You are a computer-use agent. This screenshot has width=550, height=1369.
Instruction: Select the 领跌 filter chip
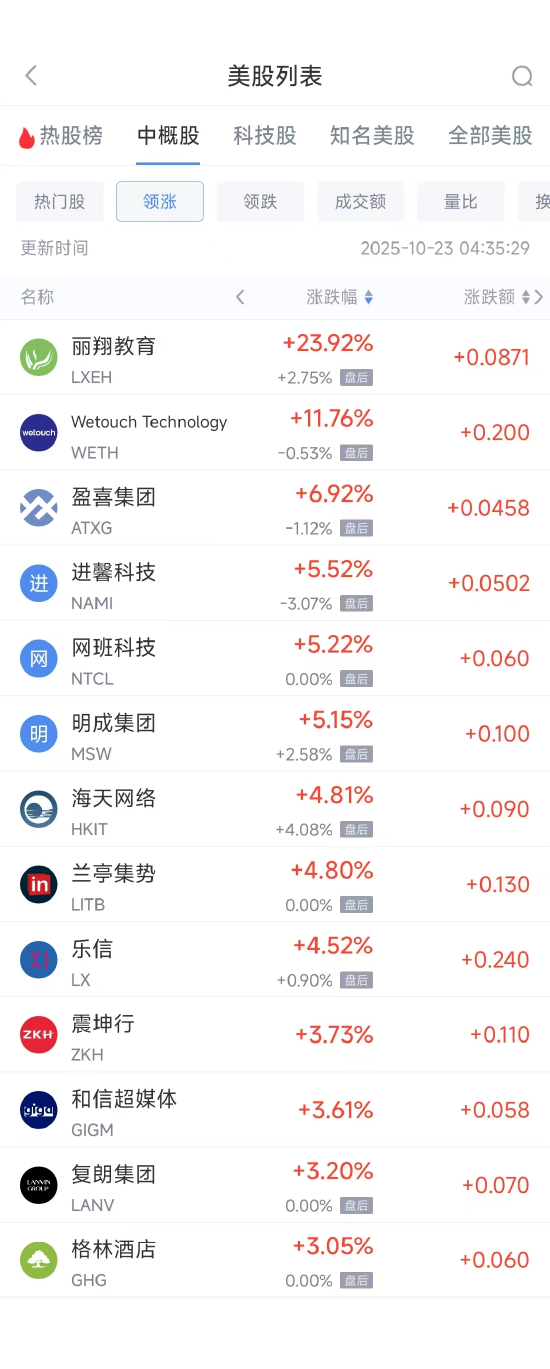(260, 201)
